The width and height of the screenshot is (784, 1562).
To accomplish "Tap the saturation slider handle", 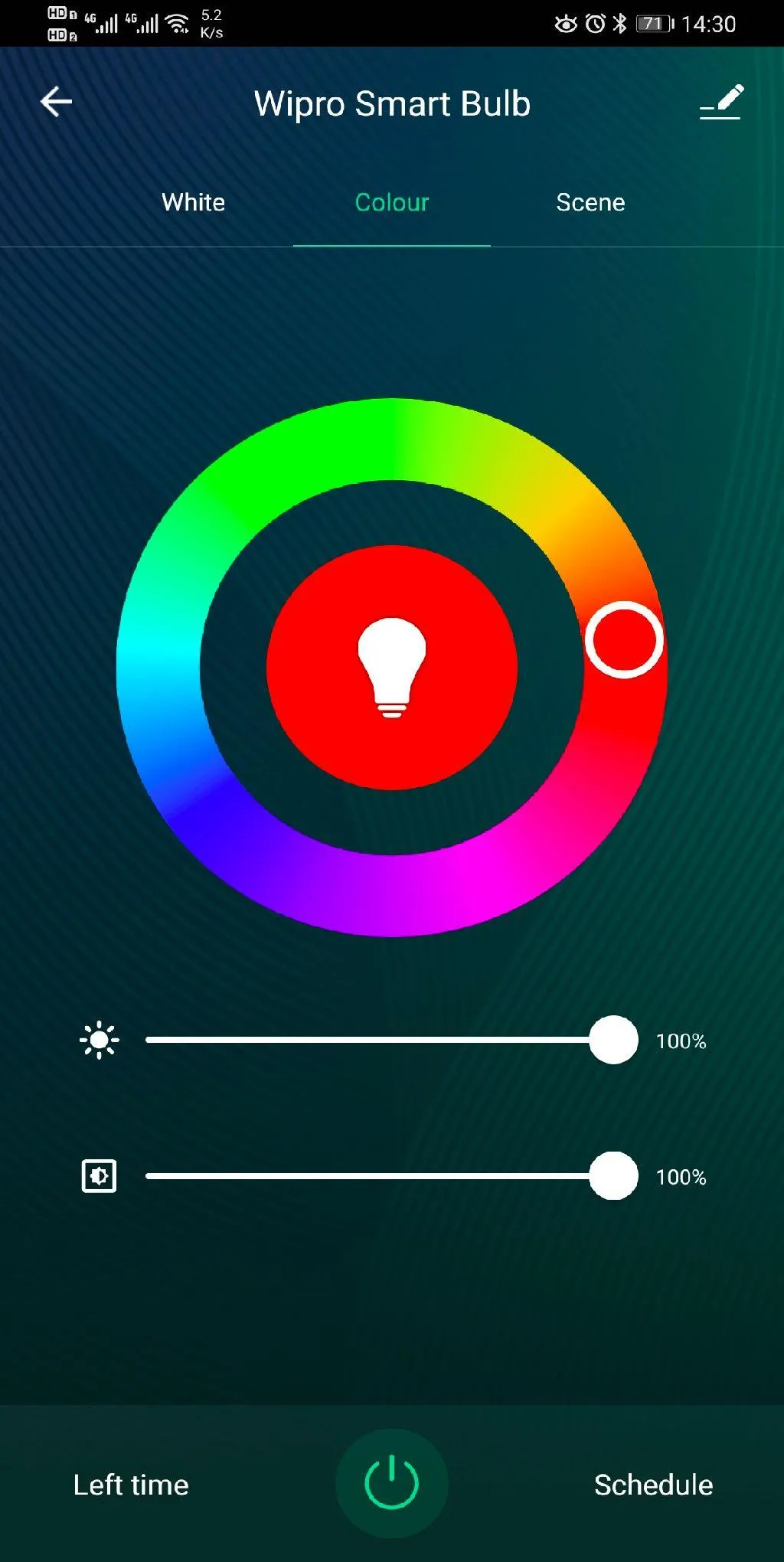I will [x=613, y=1175].
